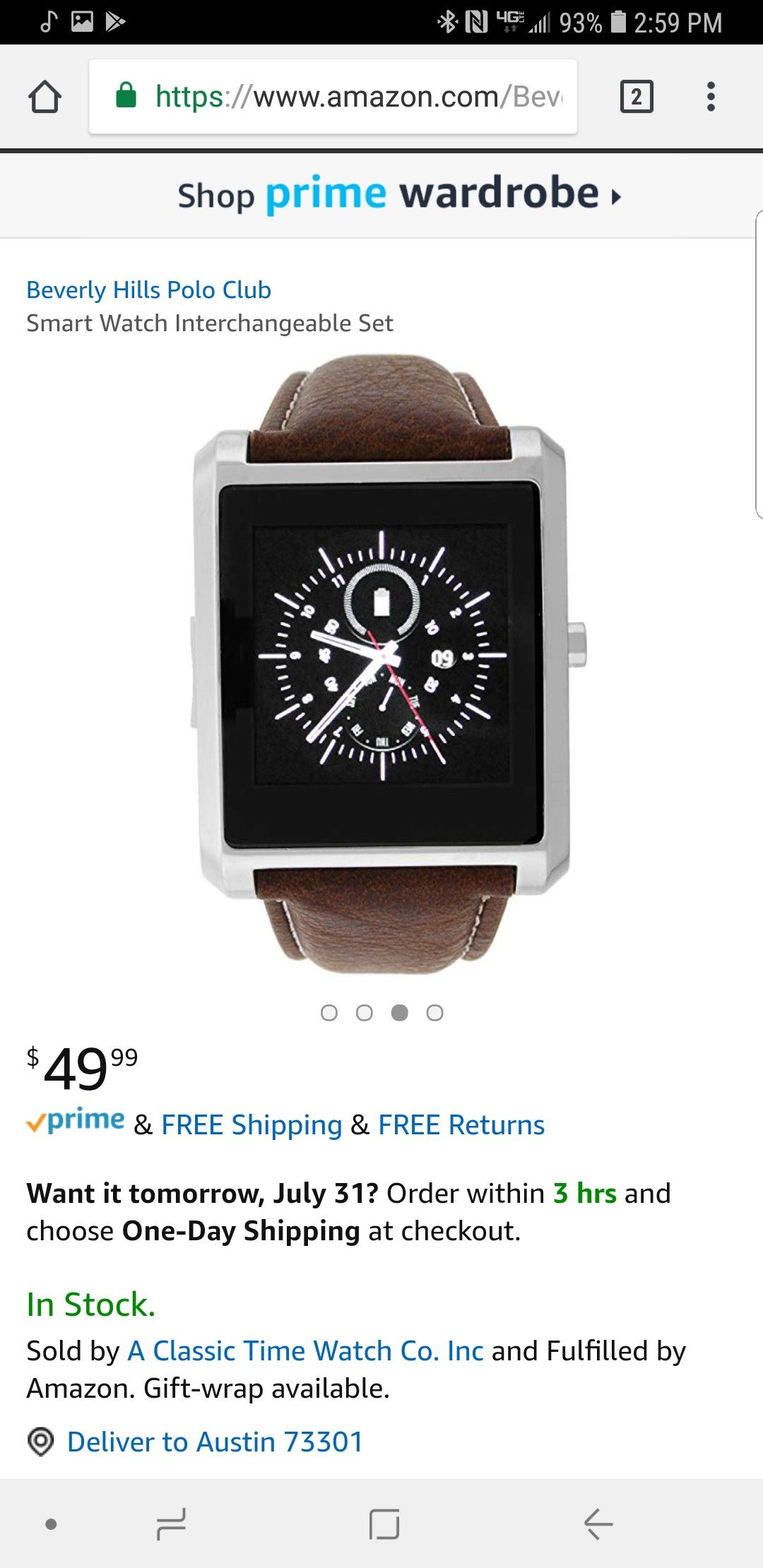The image size is (763, 1568).
Task: Open the tab switcher showing 2 tabs
Action: 636,97
